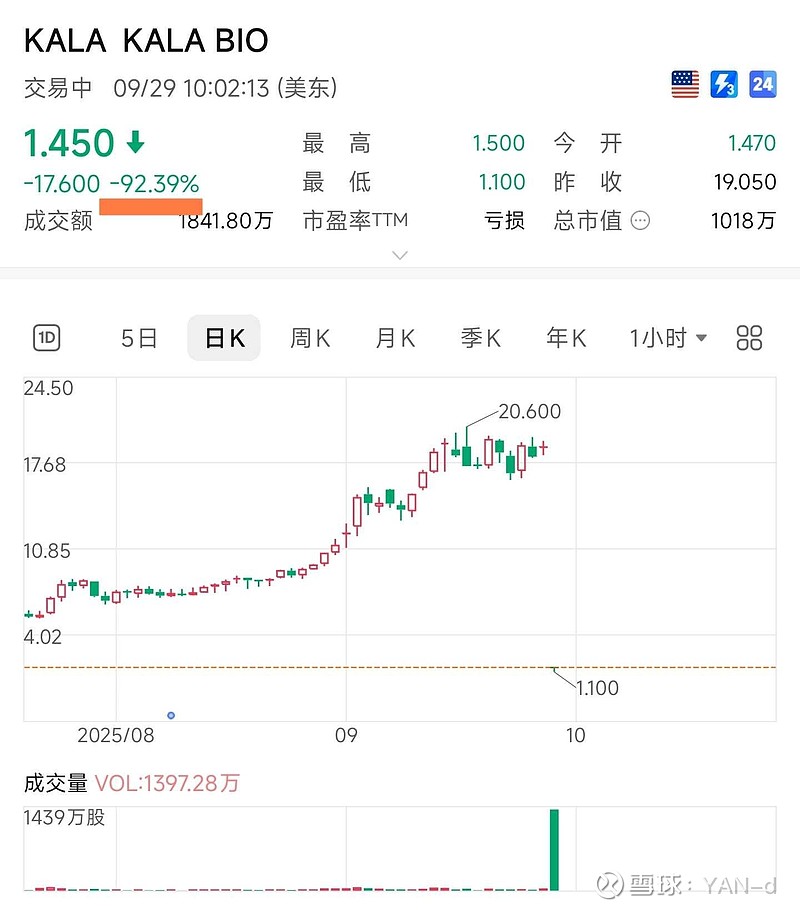800x910 pixels.
Task: Switch to the 季K quarterly chart
Action: (481, 338)
